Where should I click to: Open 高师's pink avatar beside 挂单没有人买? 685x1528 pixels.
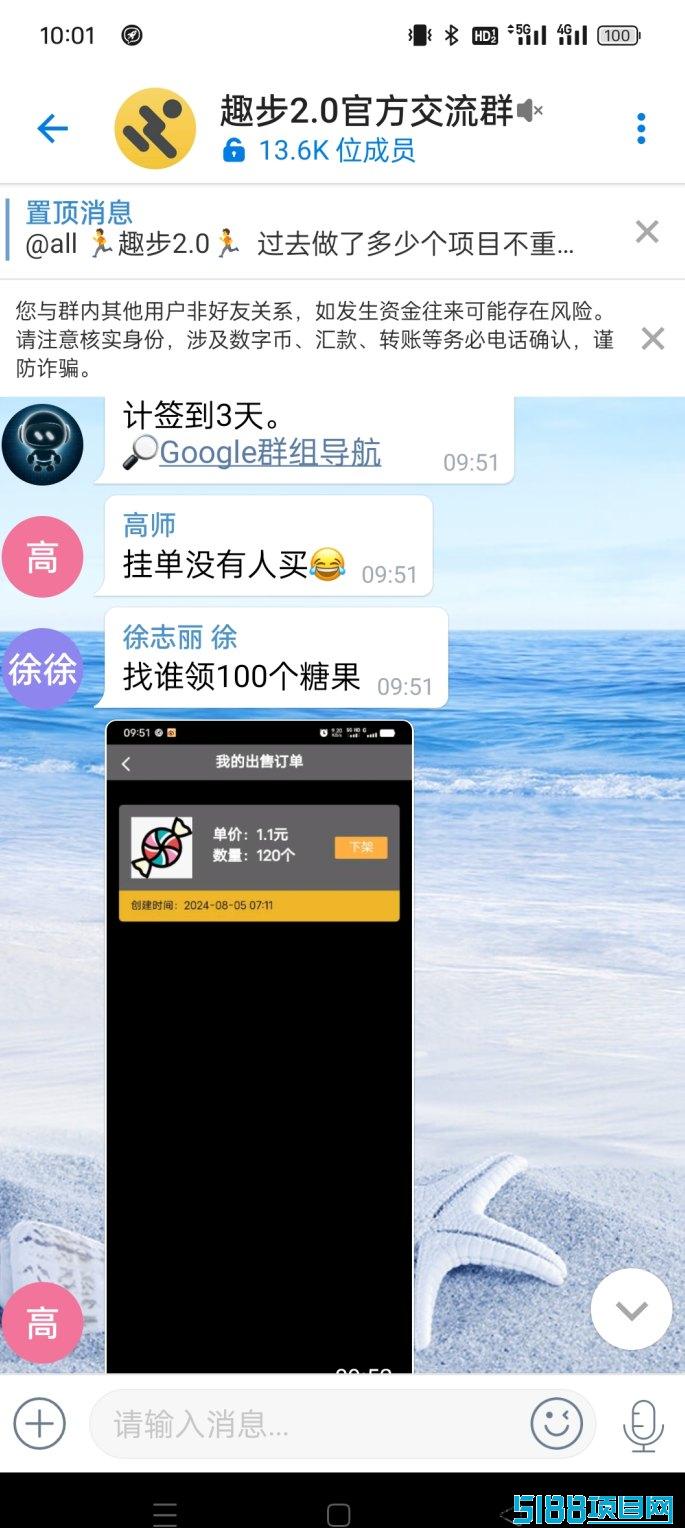(42, 557)
